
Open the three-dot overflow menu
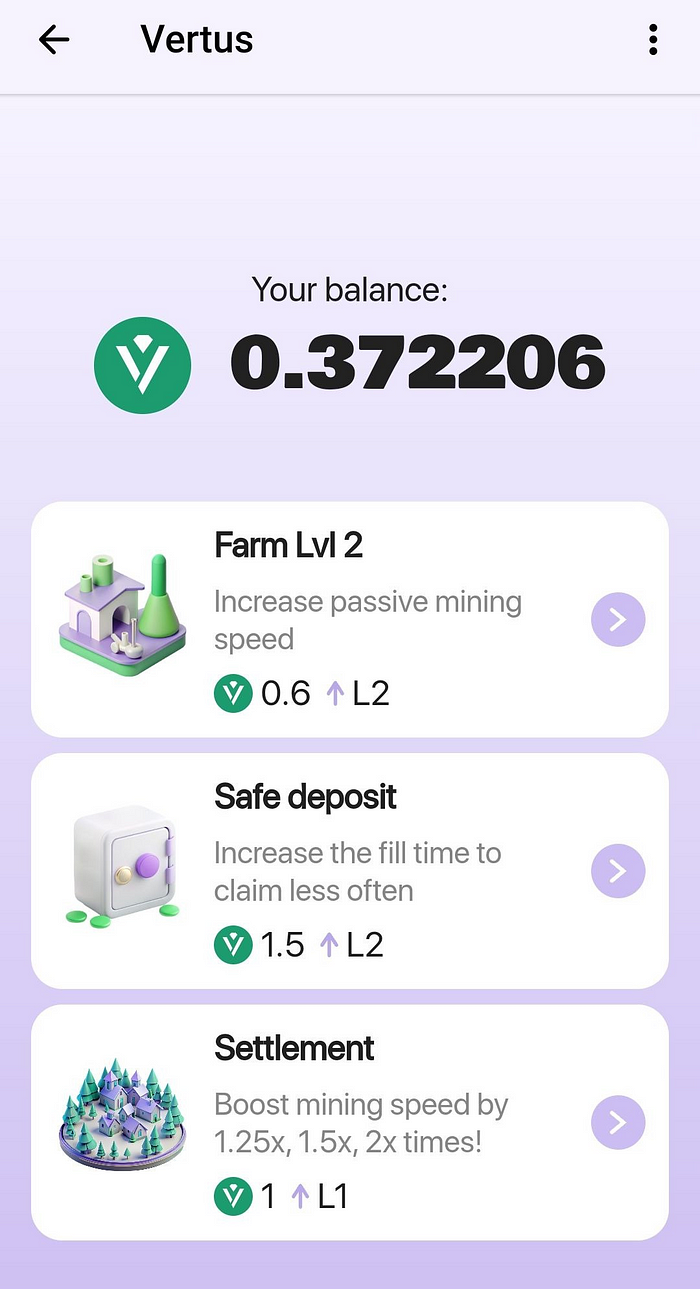(652, 40)
